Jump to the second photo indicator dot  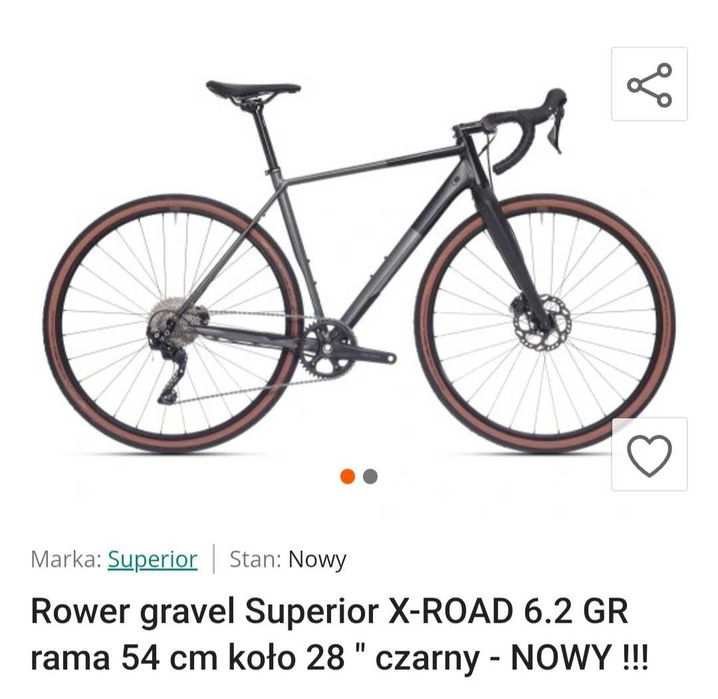point(370,477)
